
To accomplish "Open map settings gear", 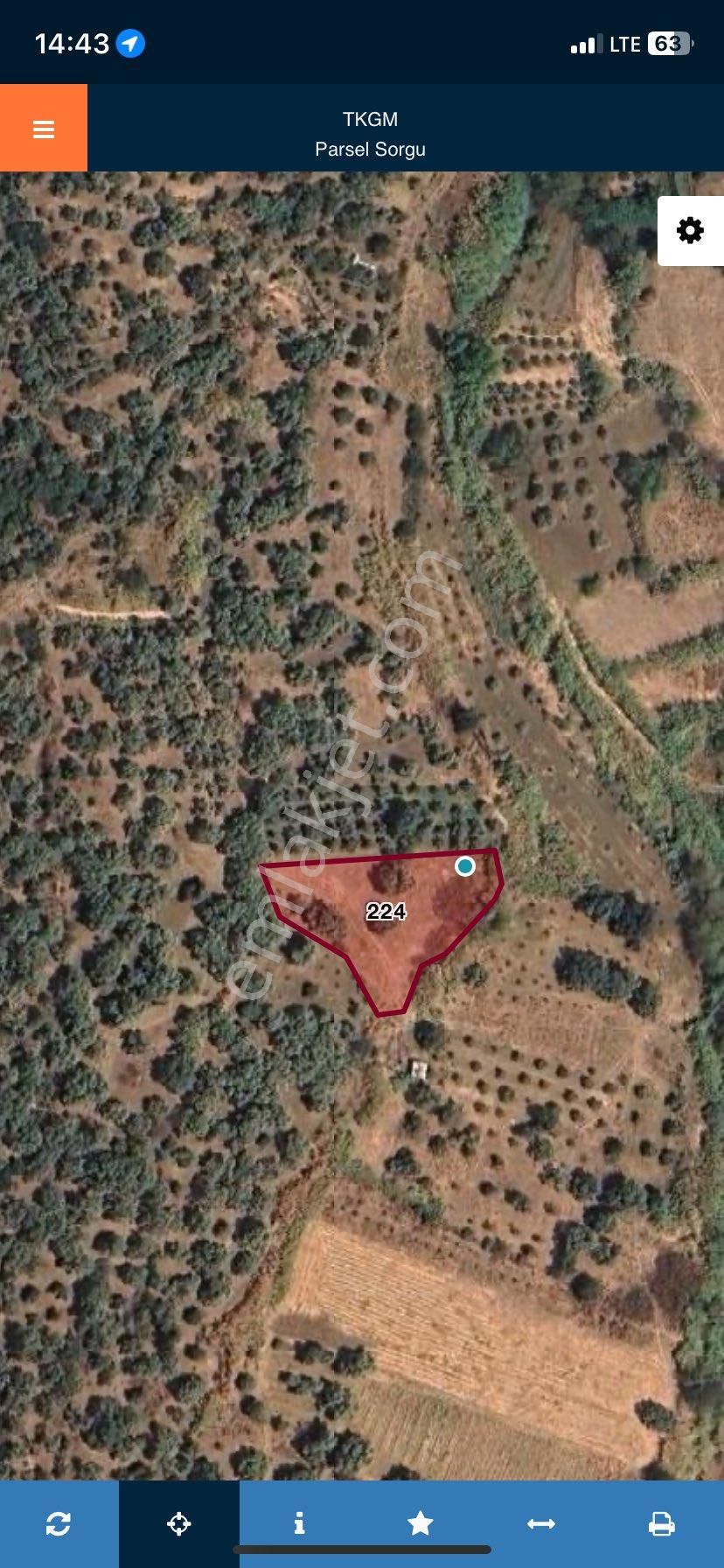I will tap(690, 231).
